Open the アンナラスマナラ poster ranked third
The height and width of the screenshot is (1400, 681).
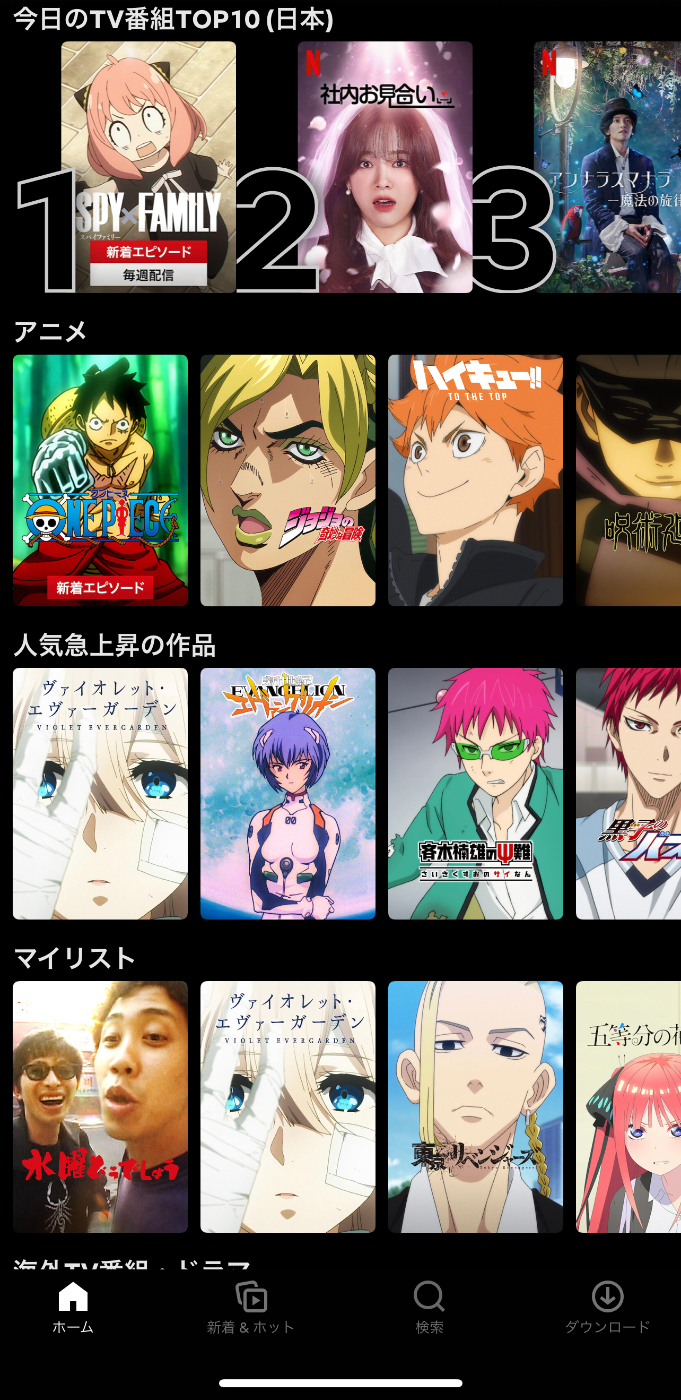coord(610,165)
